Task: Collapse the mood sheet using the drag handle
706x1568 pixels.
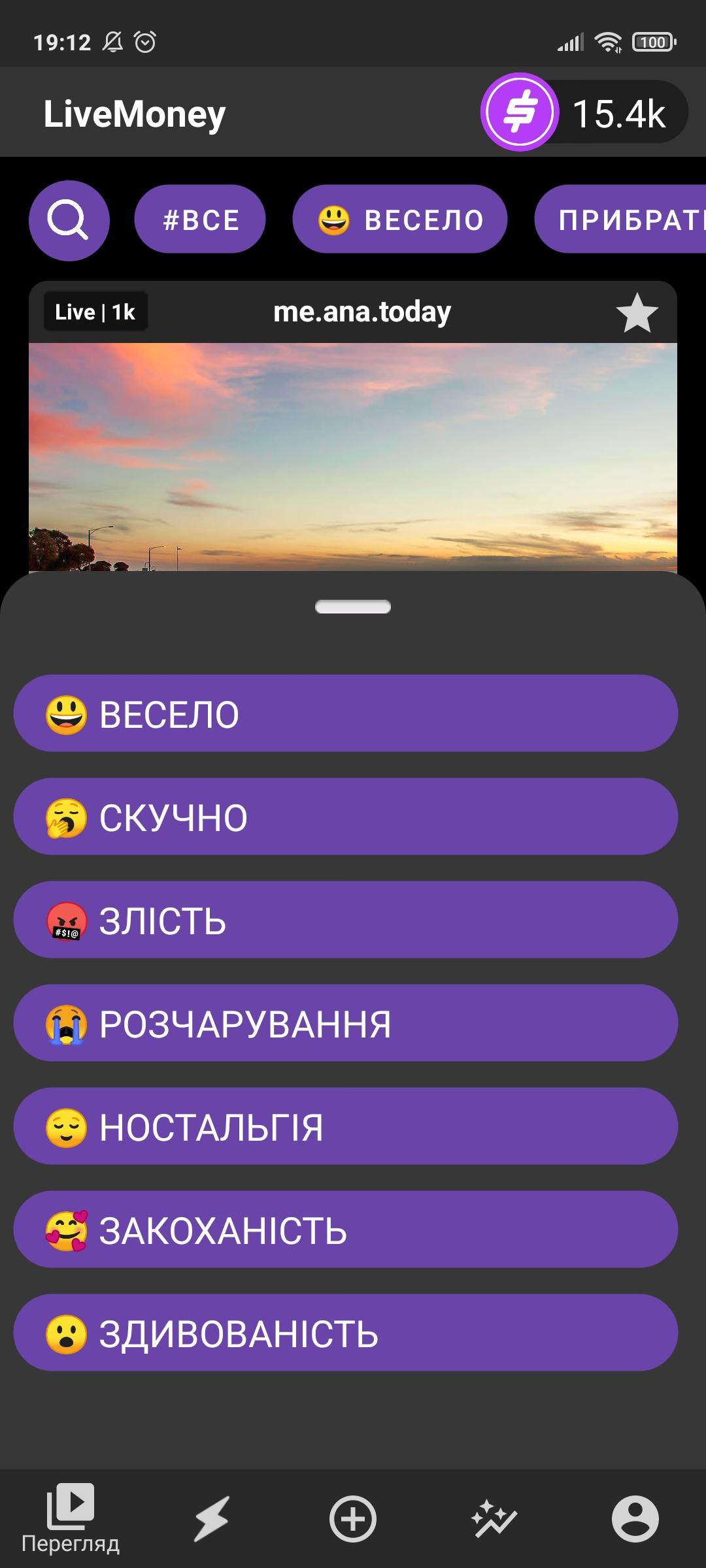Action: [x=353, y=608]
